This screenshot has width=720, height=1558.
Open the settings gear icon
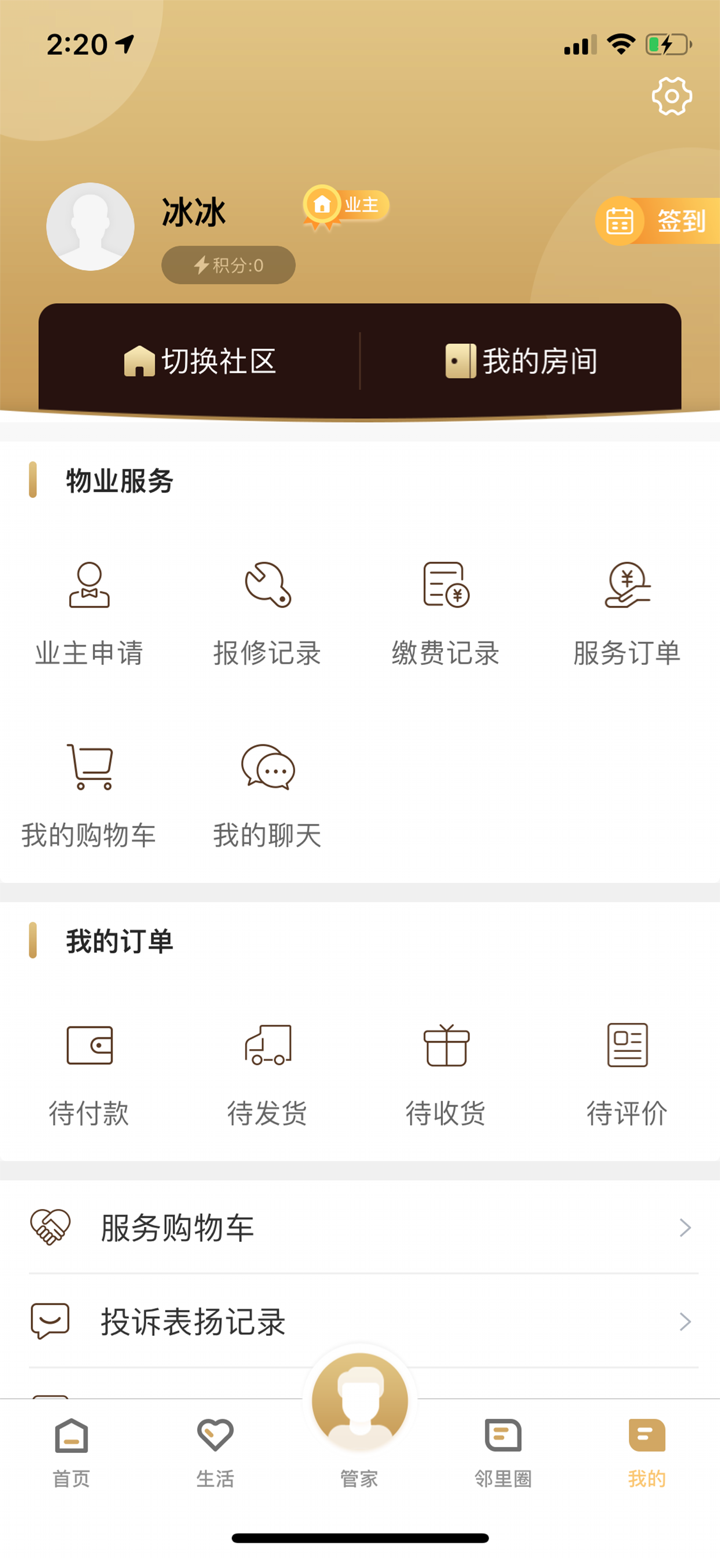[x=671, y=97]
